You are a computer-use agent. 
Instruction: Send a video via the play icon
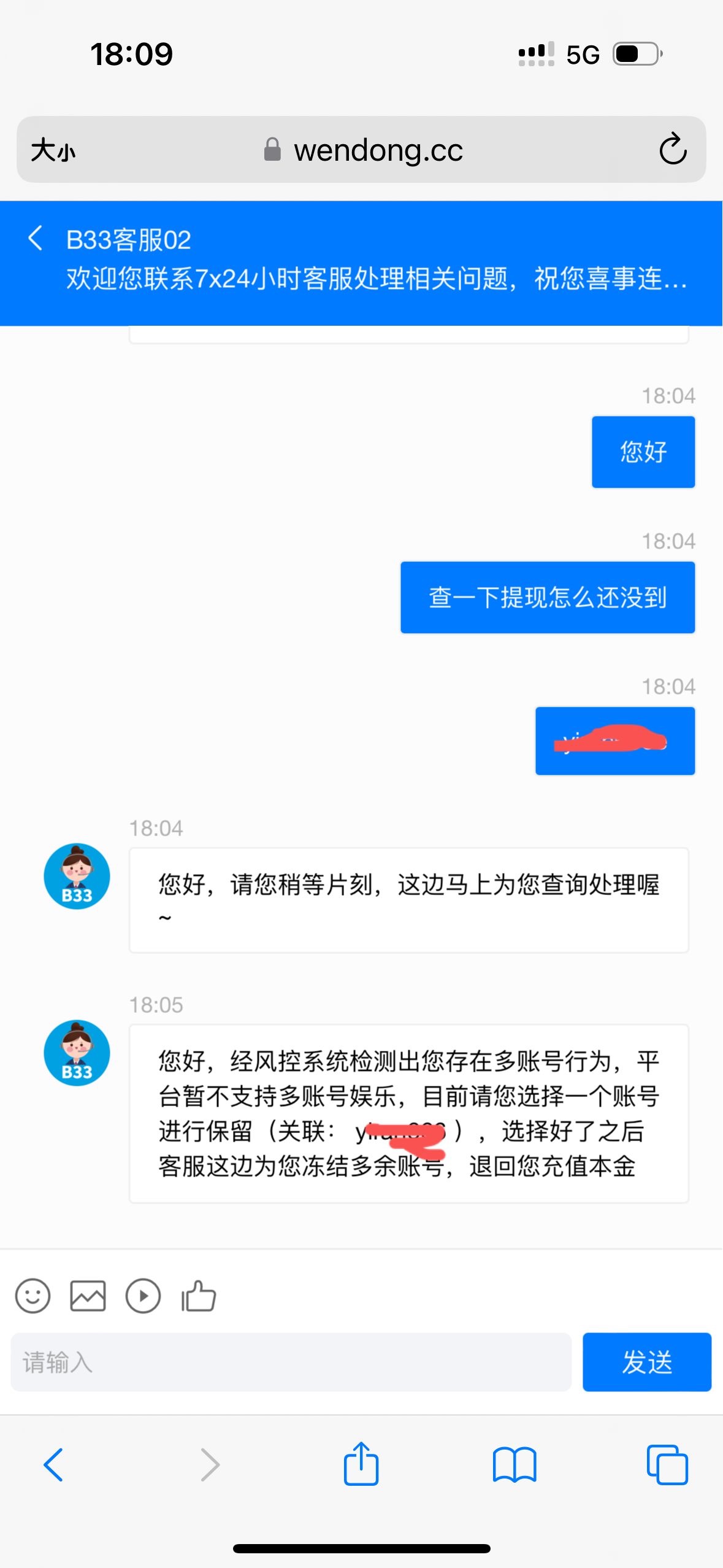tap(143, 1296)
